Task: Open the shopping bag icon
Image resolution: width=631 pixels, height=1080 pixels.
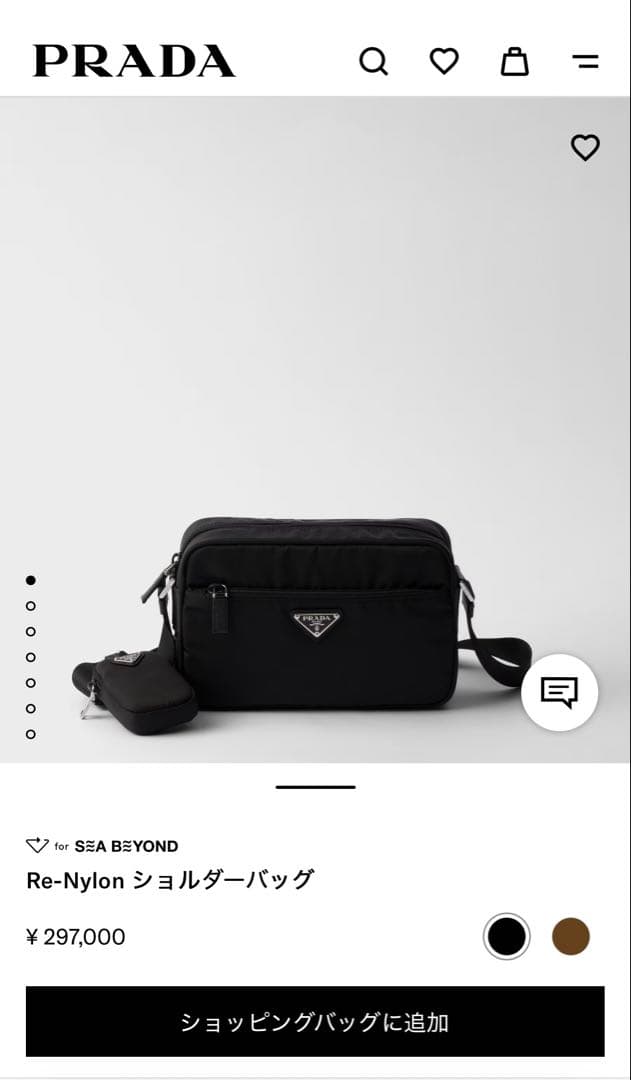Action: [x=514, y=62]
